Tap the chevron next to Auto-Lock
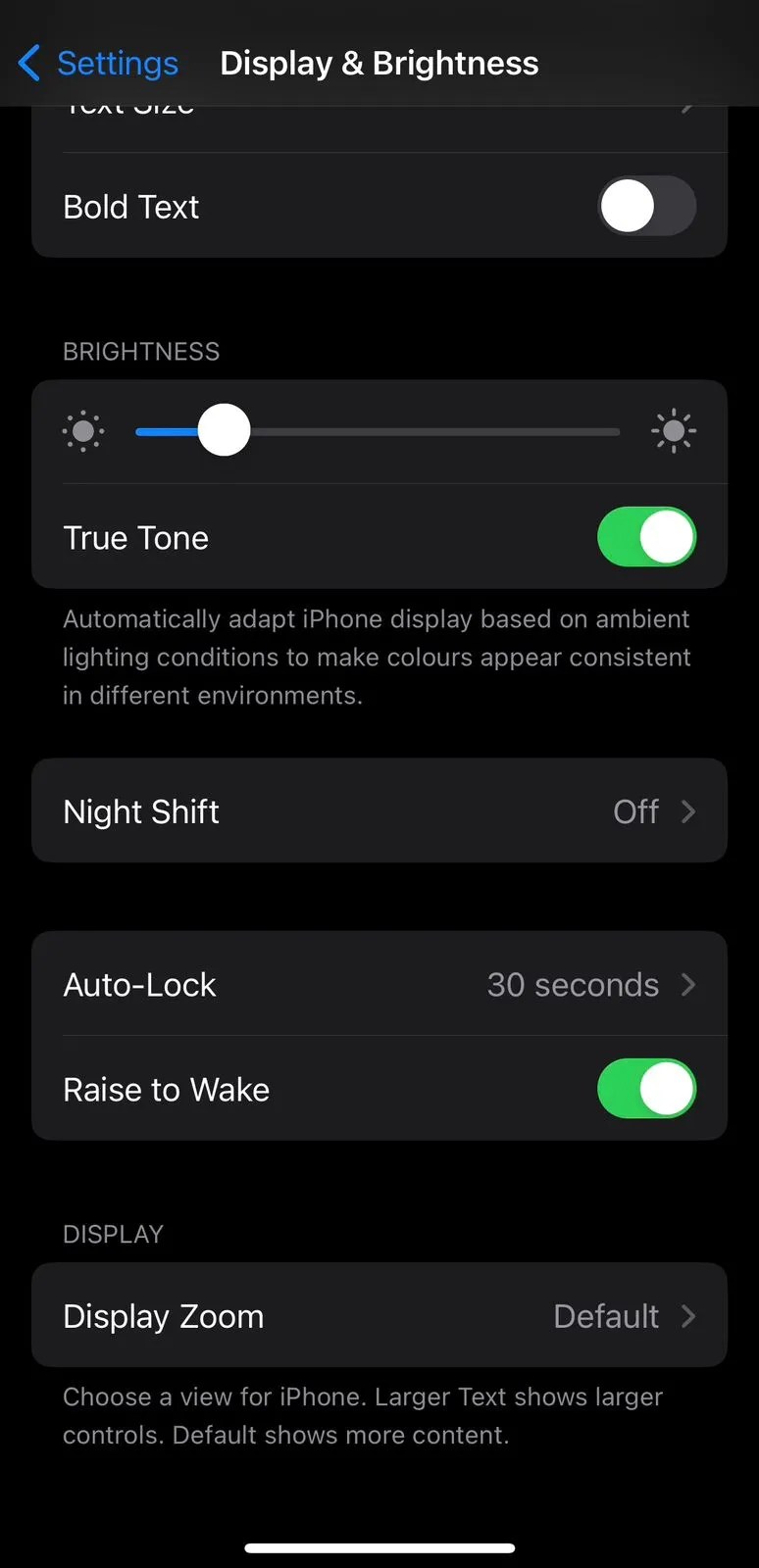759x1568 pixels. pos(687,985)
